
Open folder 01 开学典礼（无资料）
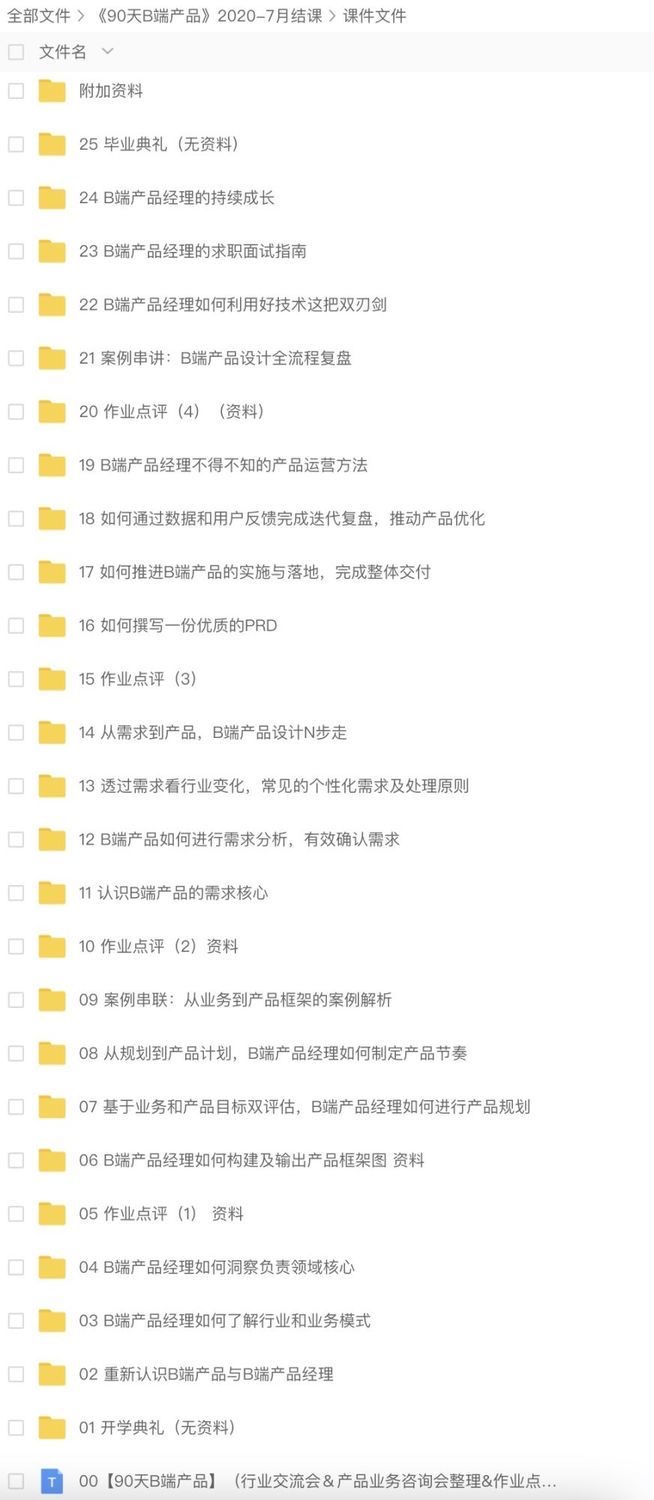click(158, 1428)
